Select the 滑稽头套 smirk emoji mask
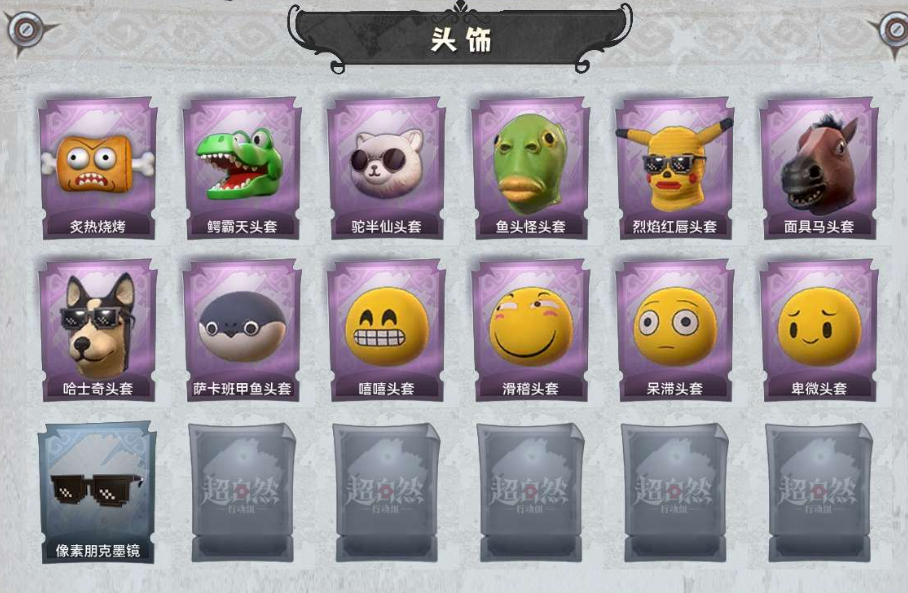The height and width of the screenshot is (593, 908). [530, 328]
